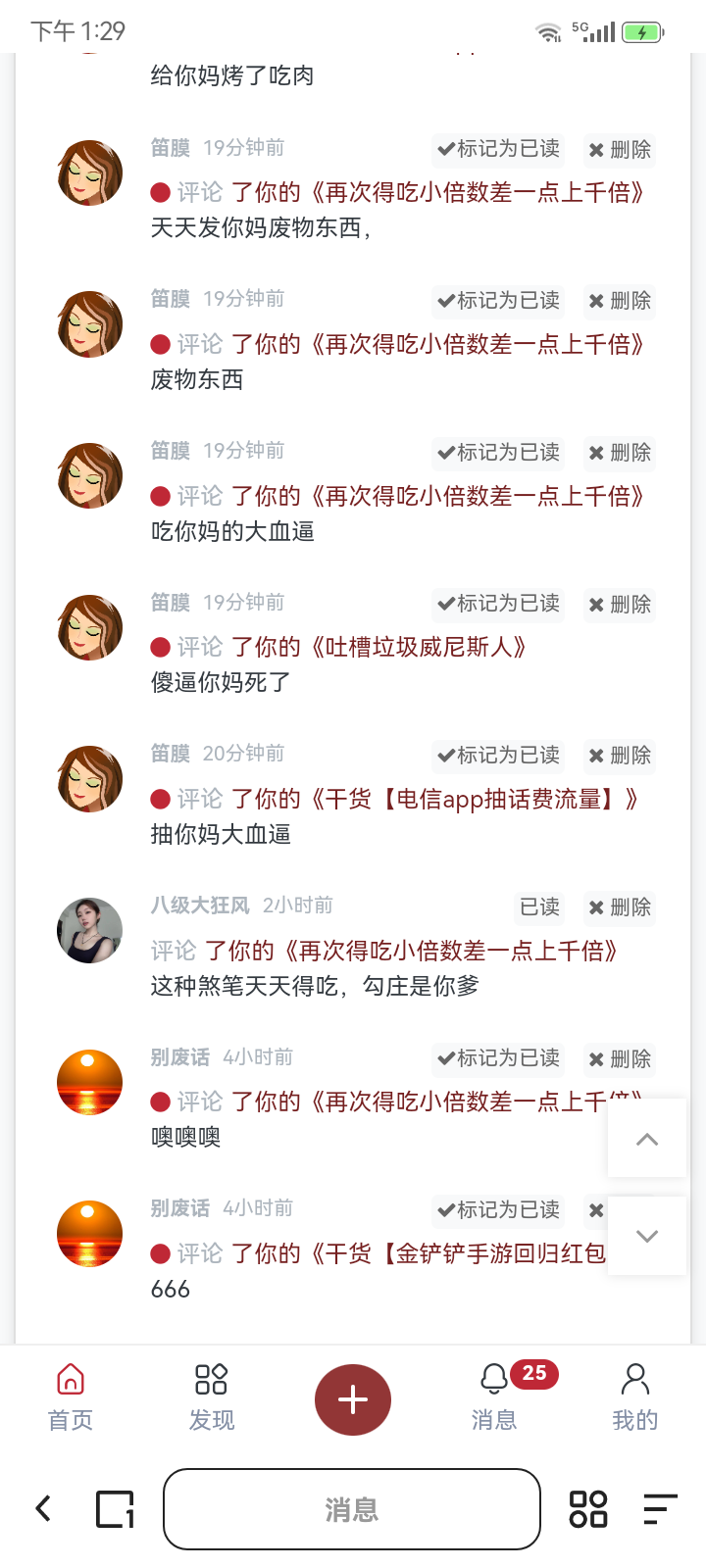Tap 别废话's sunset avatar
Screen dimensions: 706x1568
[89, 1082]
